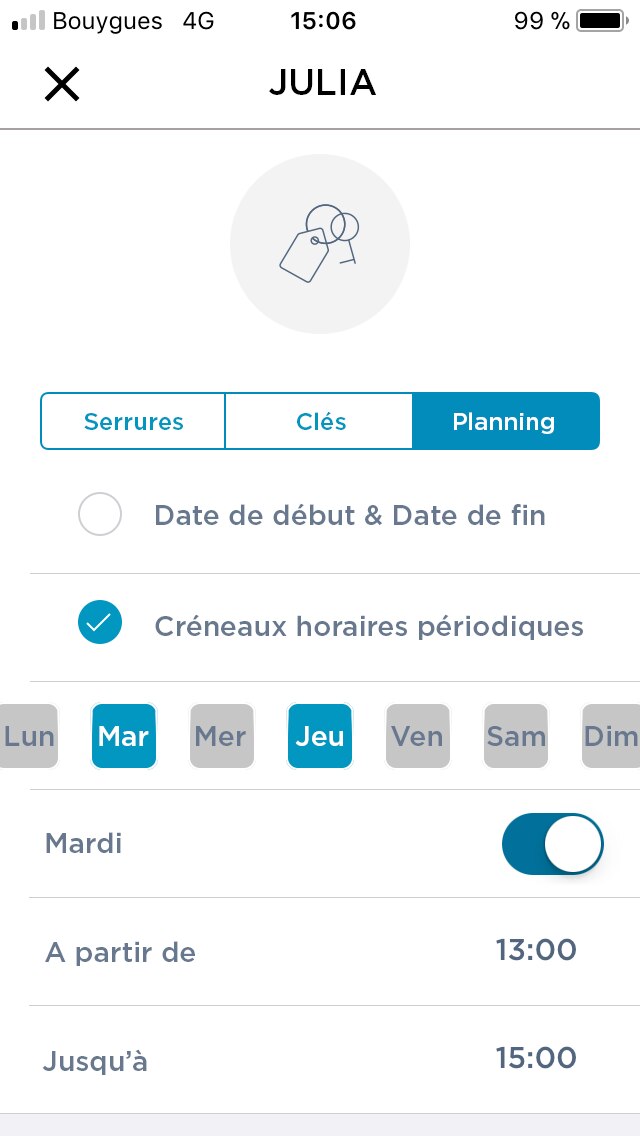Viewport: 640px width, 1136px height.
Task: Select the Mer day chip
Action: (222, 736)
